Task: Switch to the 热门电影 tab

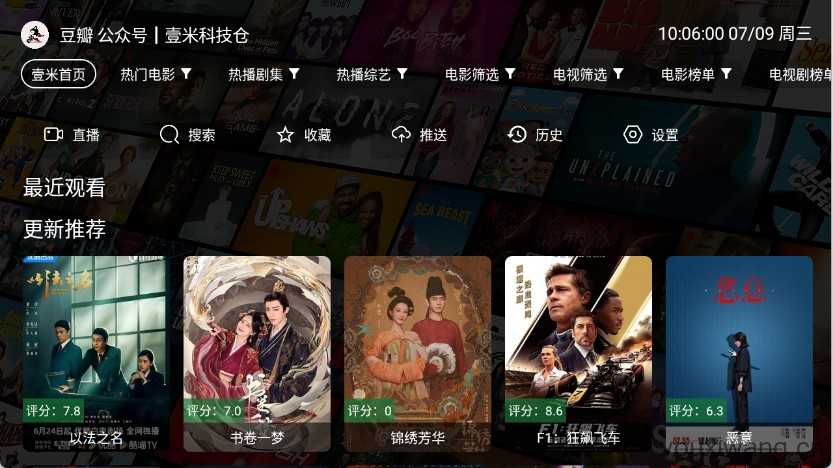Action: [155, 74]
